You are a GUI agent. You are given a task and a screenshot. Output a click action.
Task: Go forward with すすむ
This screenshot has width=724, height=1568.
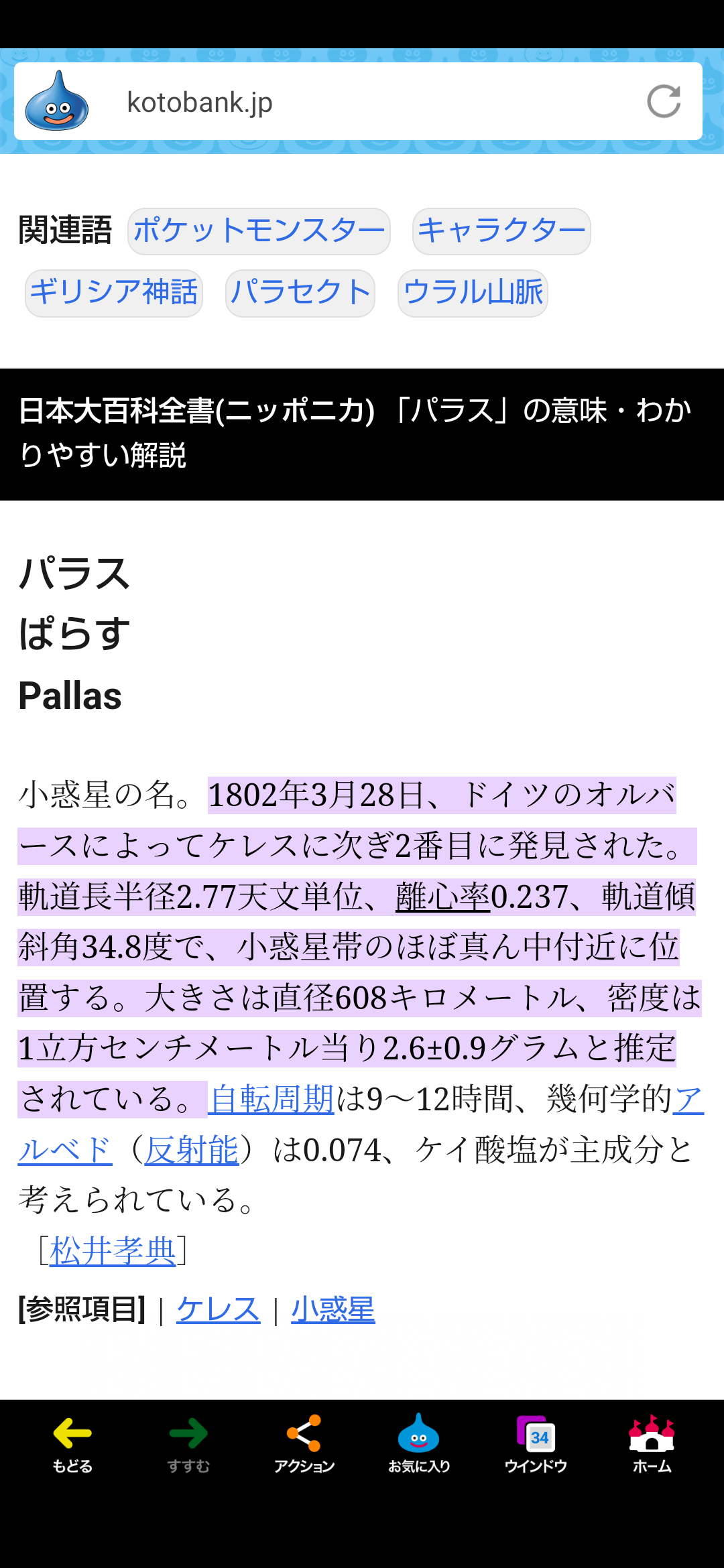[188, 1444]
